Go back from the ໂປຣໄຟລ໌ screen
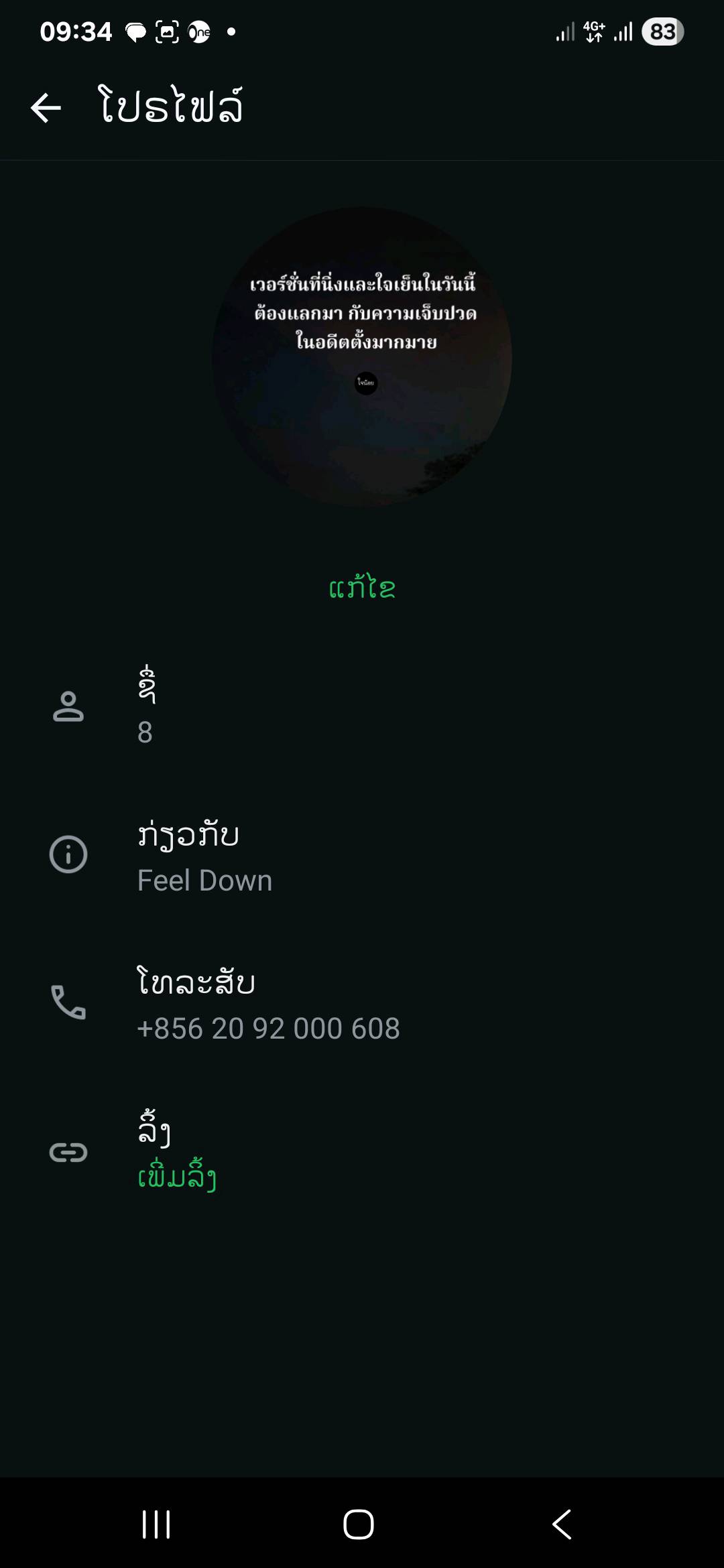Screen dimensions: 724x1568 (x=46, y=107)
